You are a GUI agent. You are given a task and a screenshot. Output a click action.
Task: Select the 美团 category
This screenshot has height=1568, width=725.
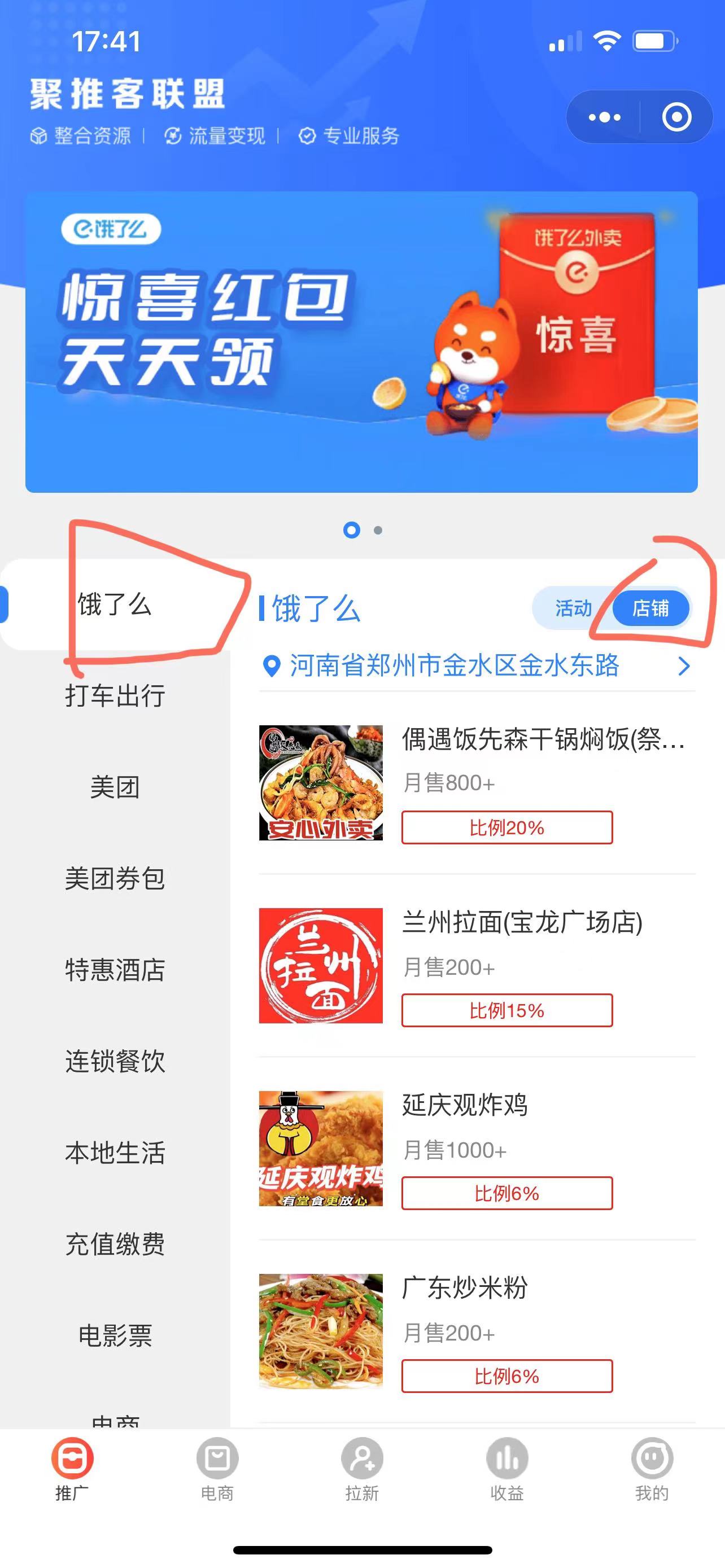pyautogui.click(x=115, y=786)
